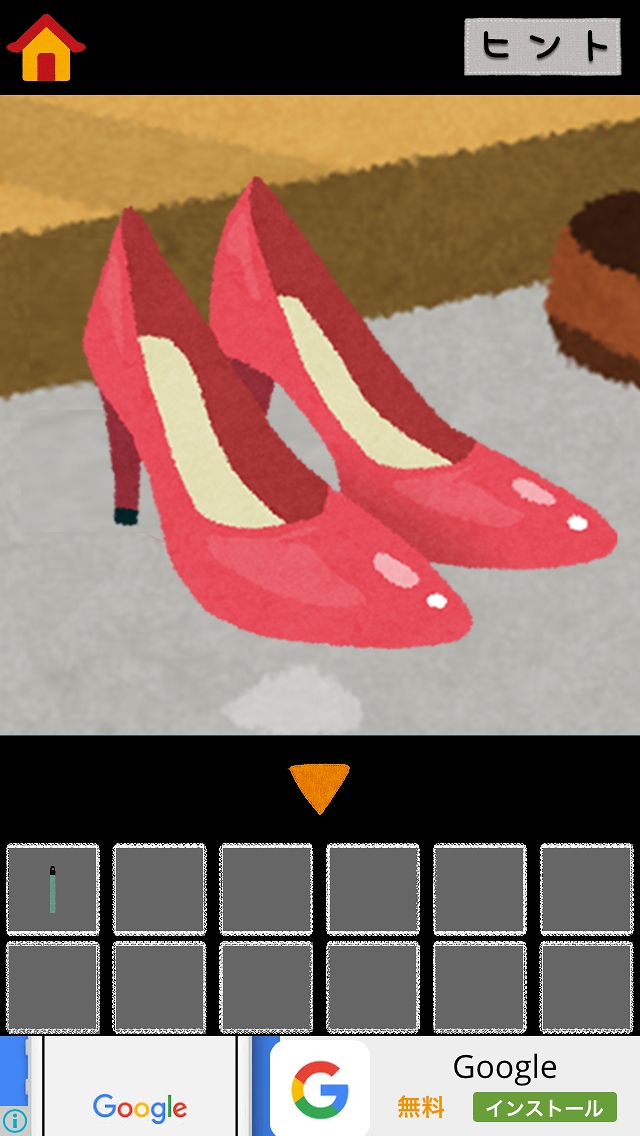The height and width of the screenshot is (1136, 640).
Task: Open the ヒント hint button
Action: [542, 46]
